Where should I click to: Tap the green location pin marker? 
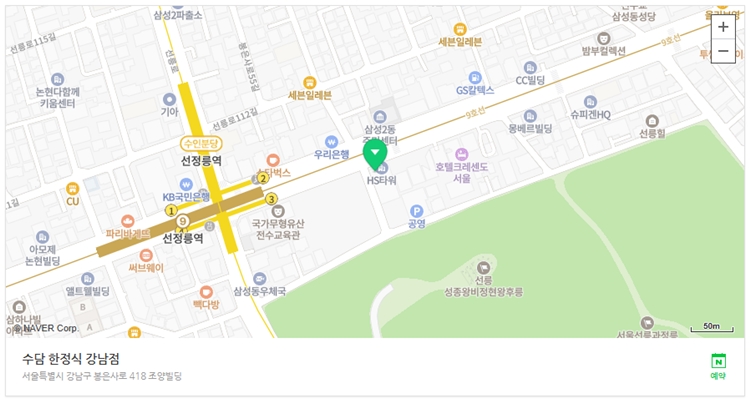(376, 155)
